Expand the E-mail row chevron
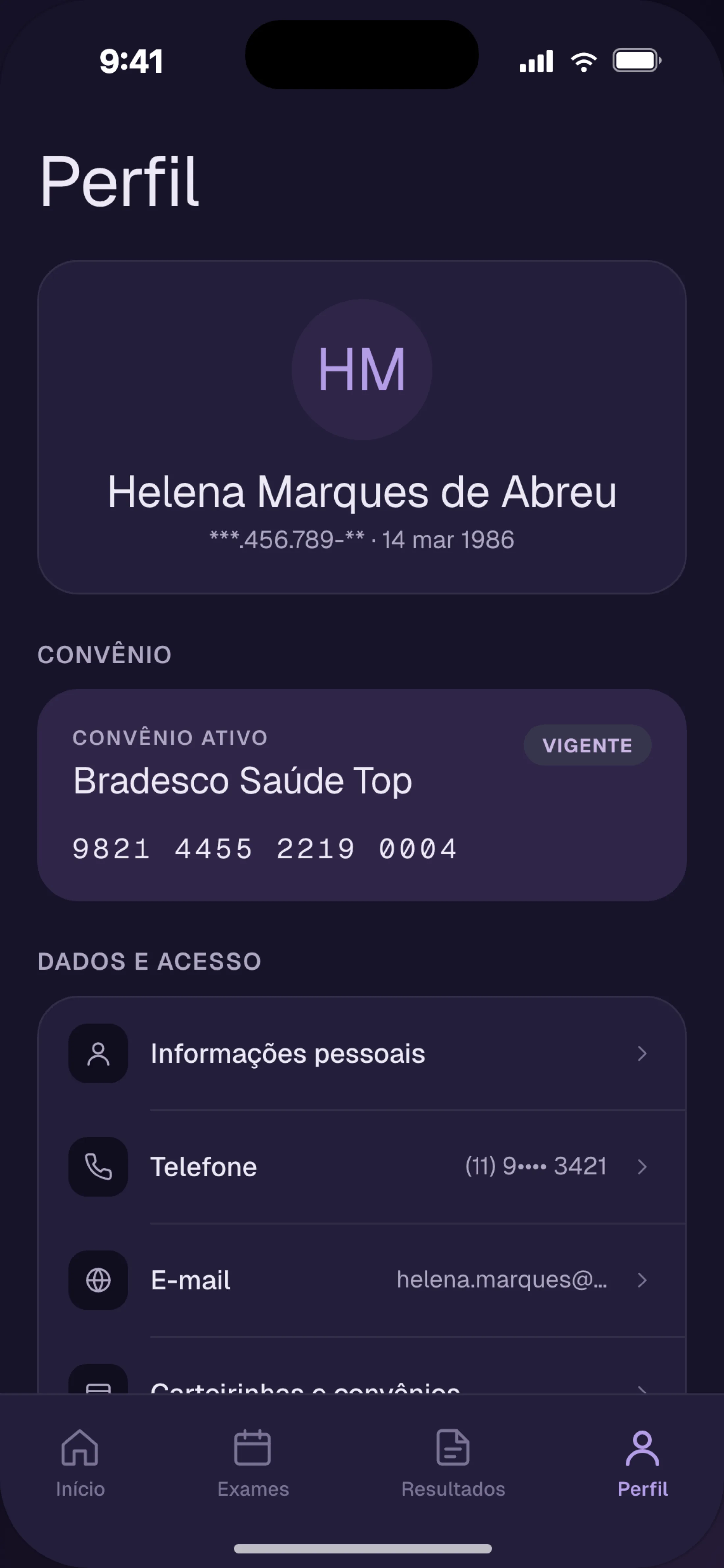 point(644,1280)
